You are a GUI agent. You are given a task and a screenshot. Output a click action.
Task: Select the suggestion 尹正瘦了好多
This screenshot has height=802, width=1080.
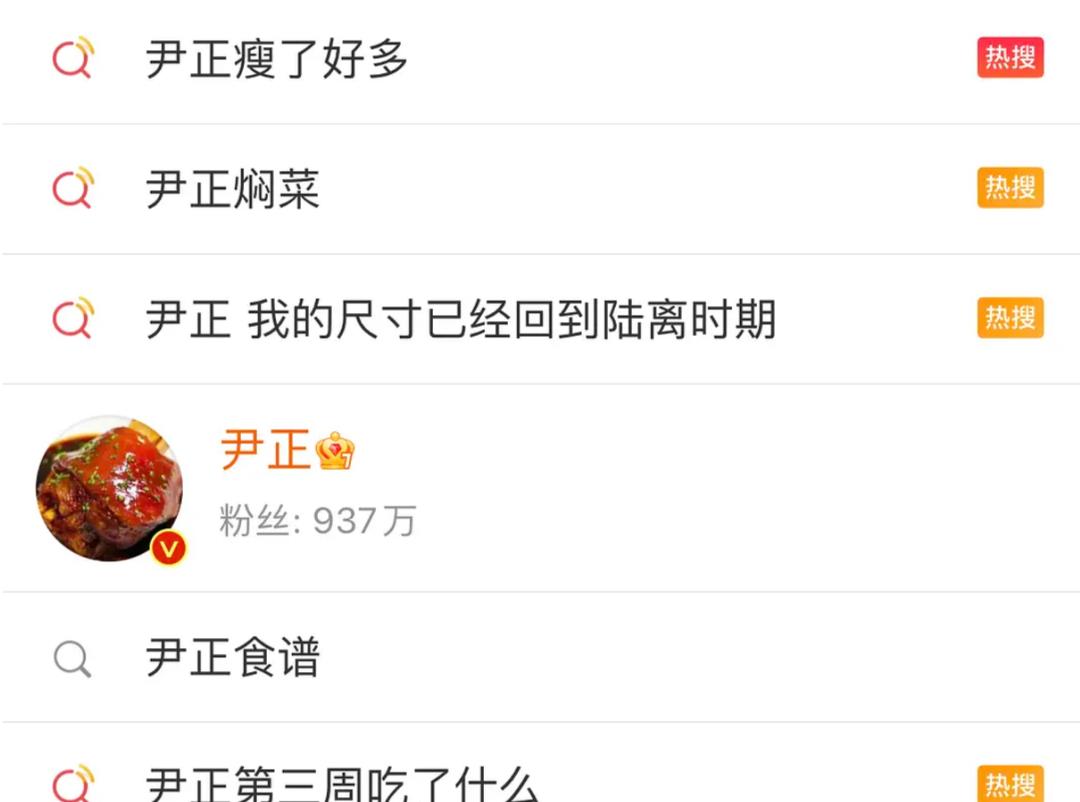point(277,60)
